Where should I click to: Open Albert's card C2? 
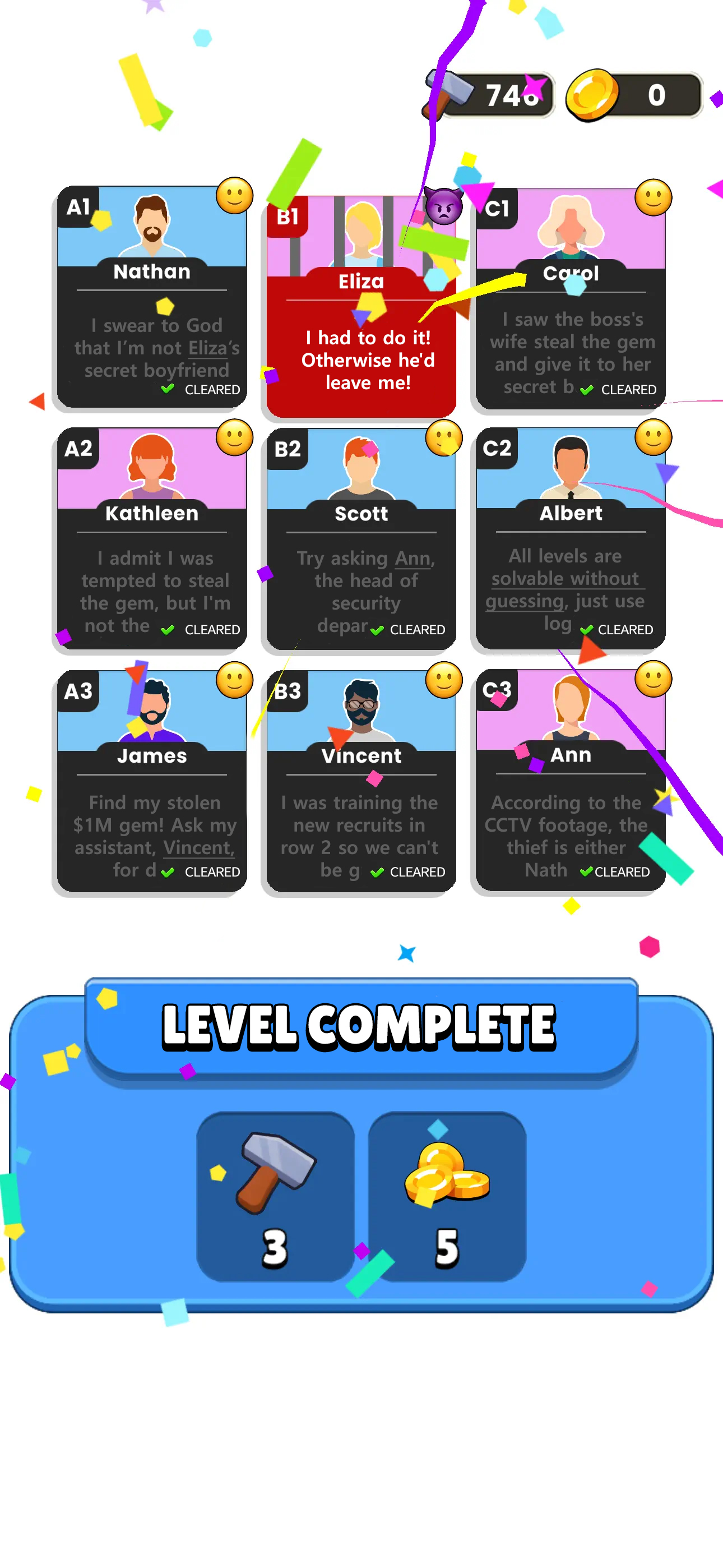pos(570,539)
